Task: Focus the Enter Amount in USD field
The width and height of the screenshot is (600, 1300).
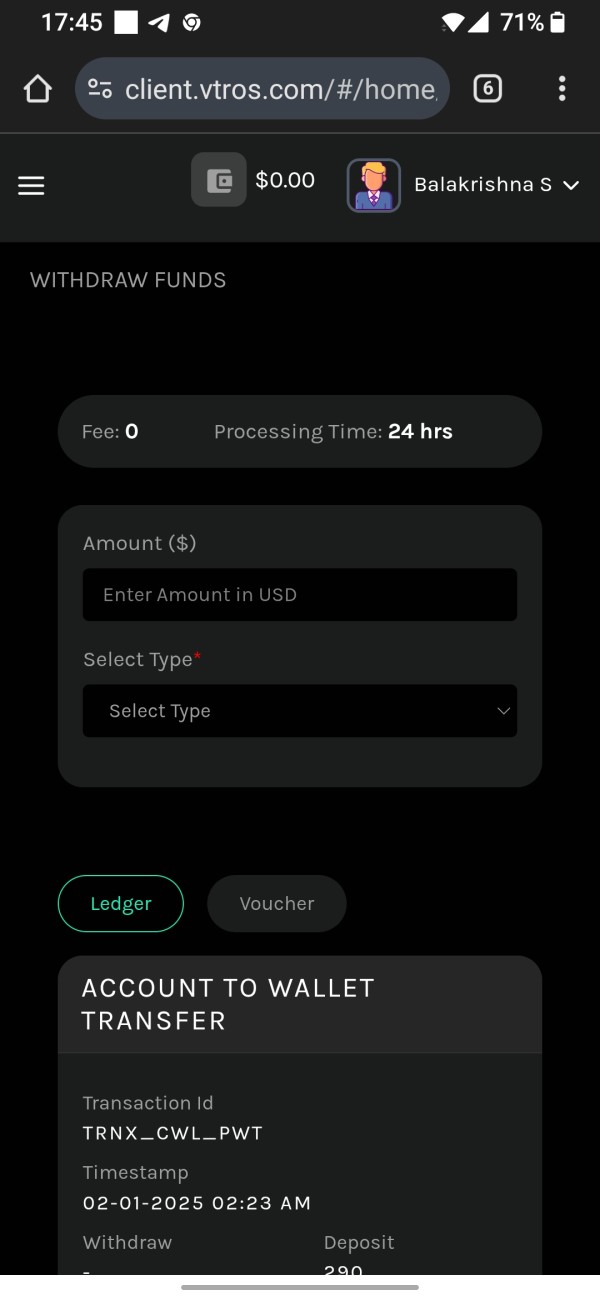Action: [300, 595]
